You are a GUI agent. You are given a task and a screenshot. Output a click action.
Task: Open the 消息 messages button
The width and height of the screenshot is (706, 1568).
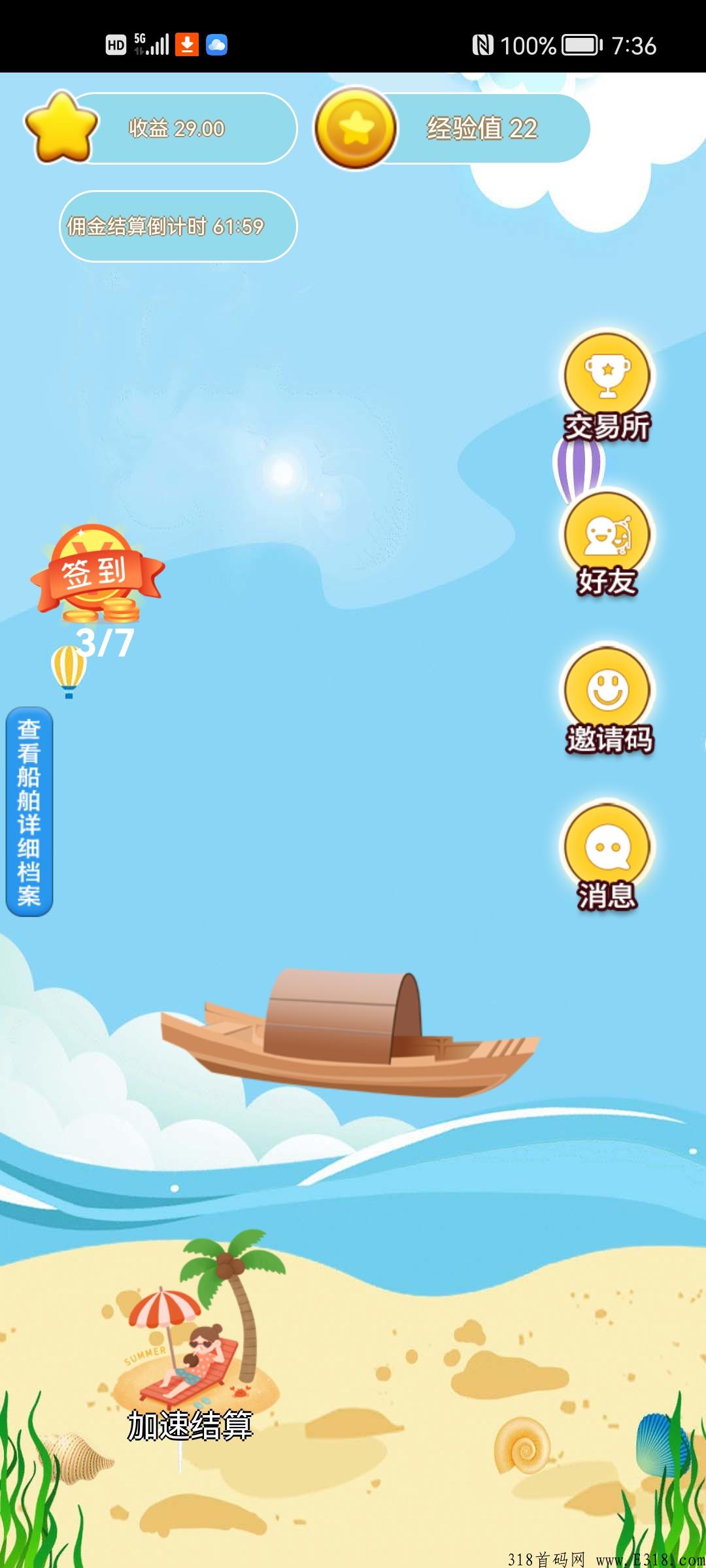tap(607, 857)
